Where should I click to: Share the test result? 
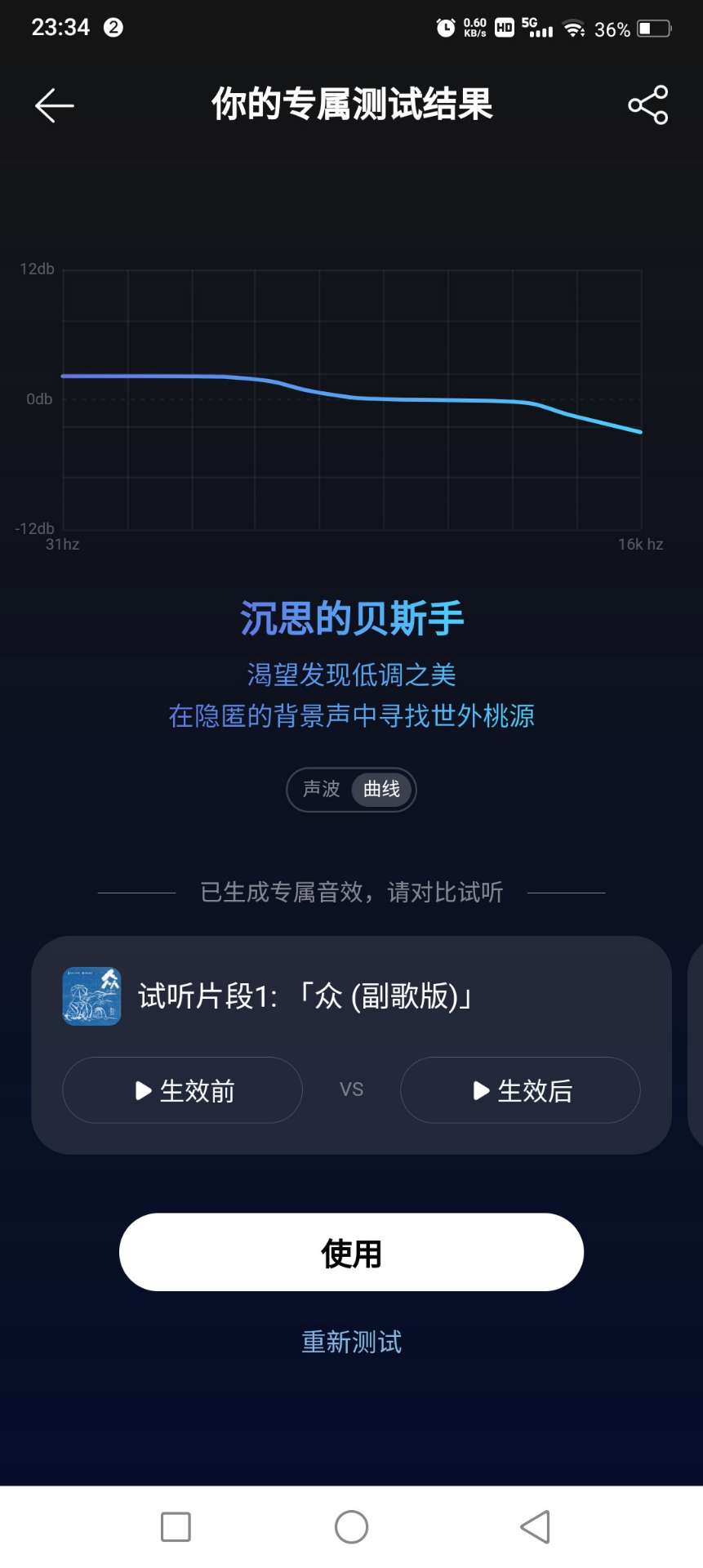[x=647, y=105]
